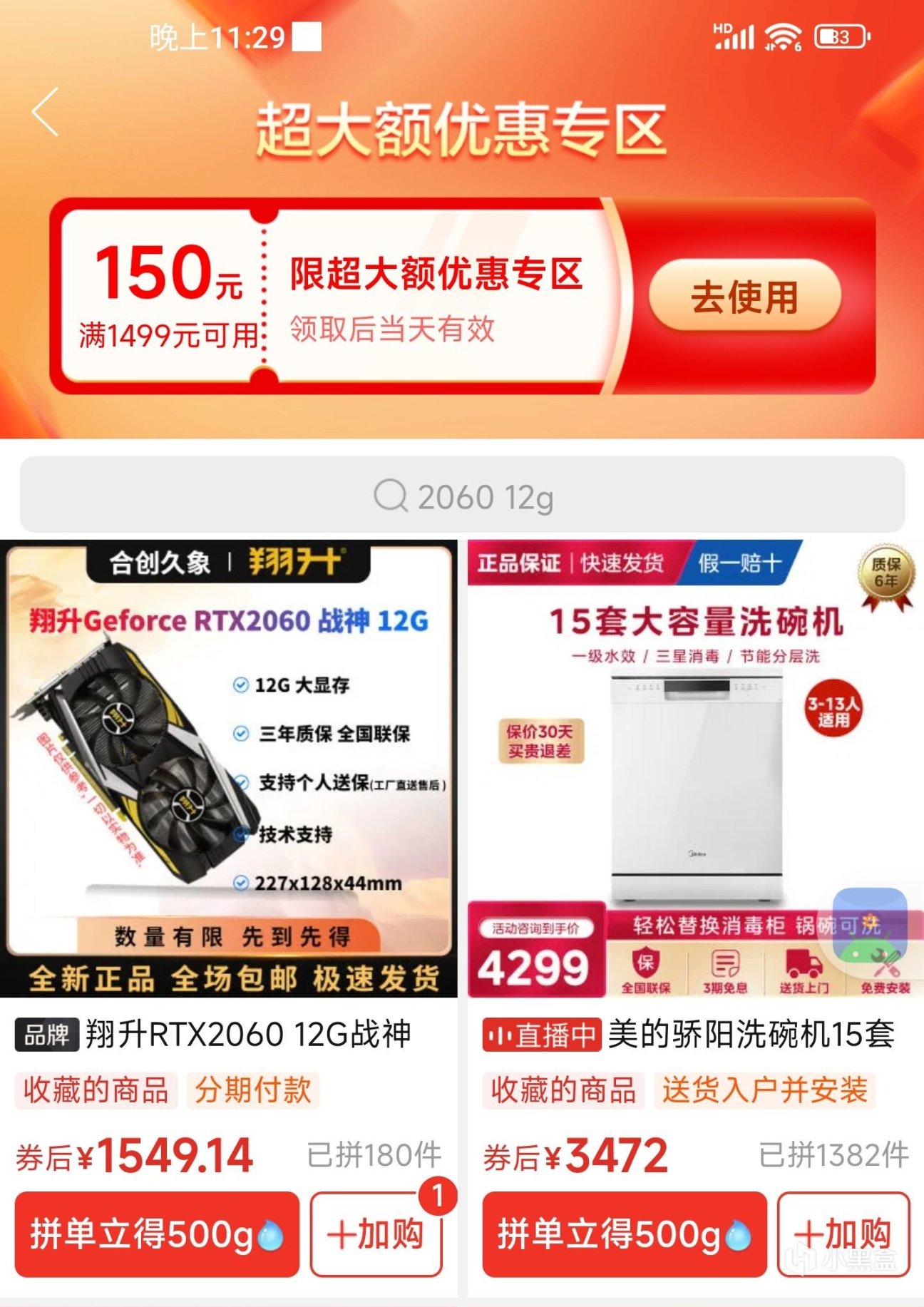Tap 拼单立得500g for the RTX2060 graphics card
The image size is (924, 1307).
click(x=157, y=1234)
